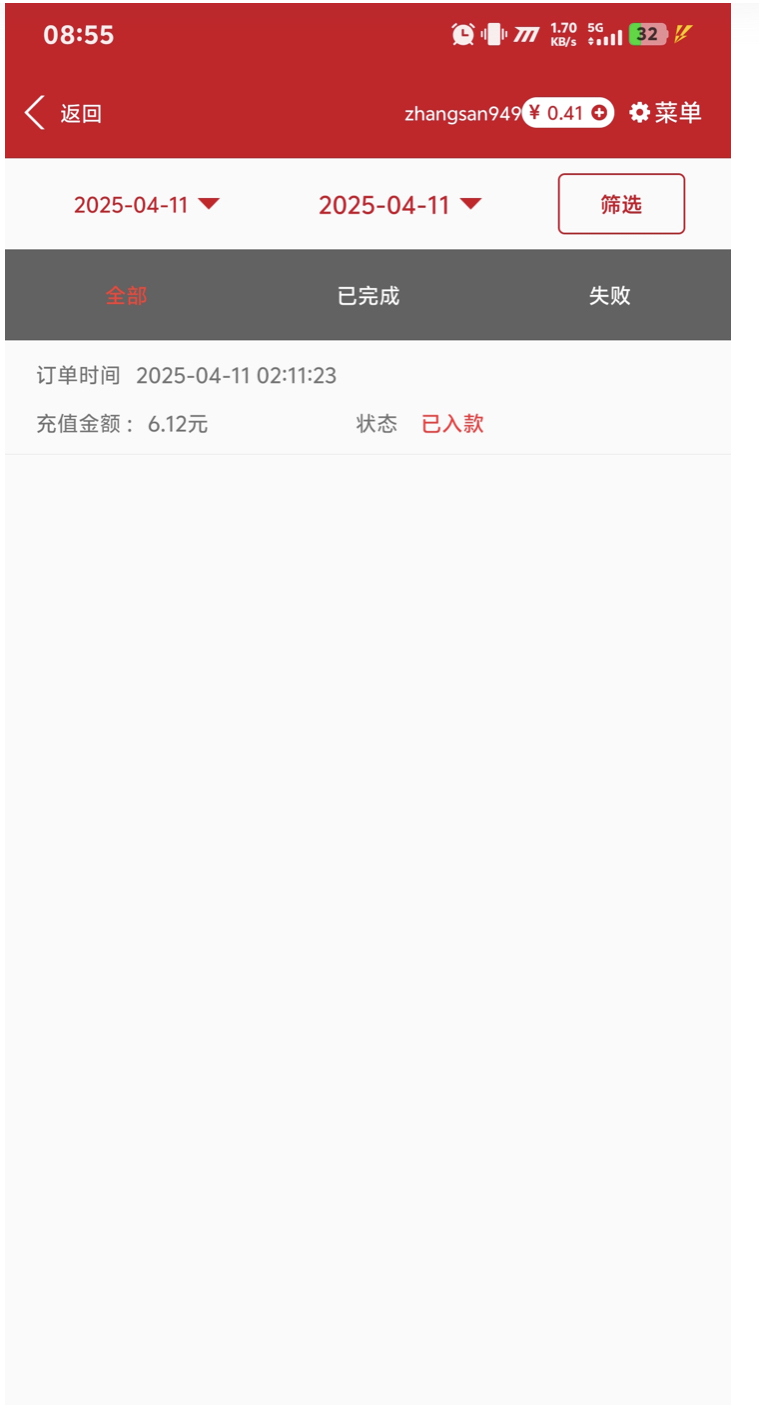
Task: Expand the end date 2025-04-11 picker
Action: [x=400, y=205]
